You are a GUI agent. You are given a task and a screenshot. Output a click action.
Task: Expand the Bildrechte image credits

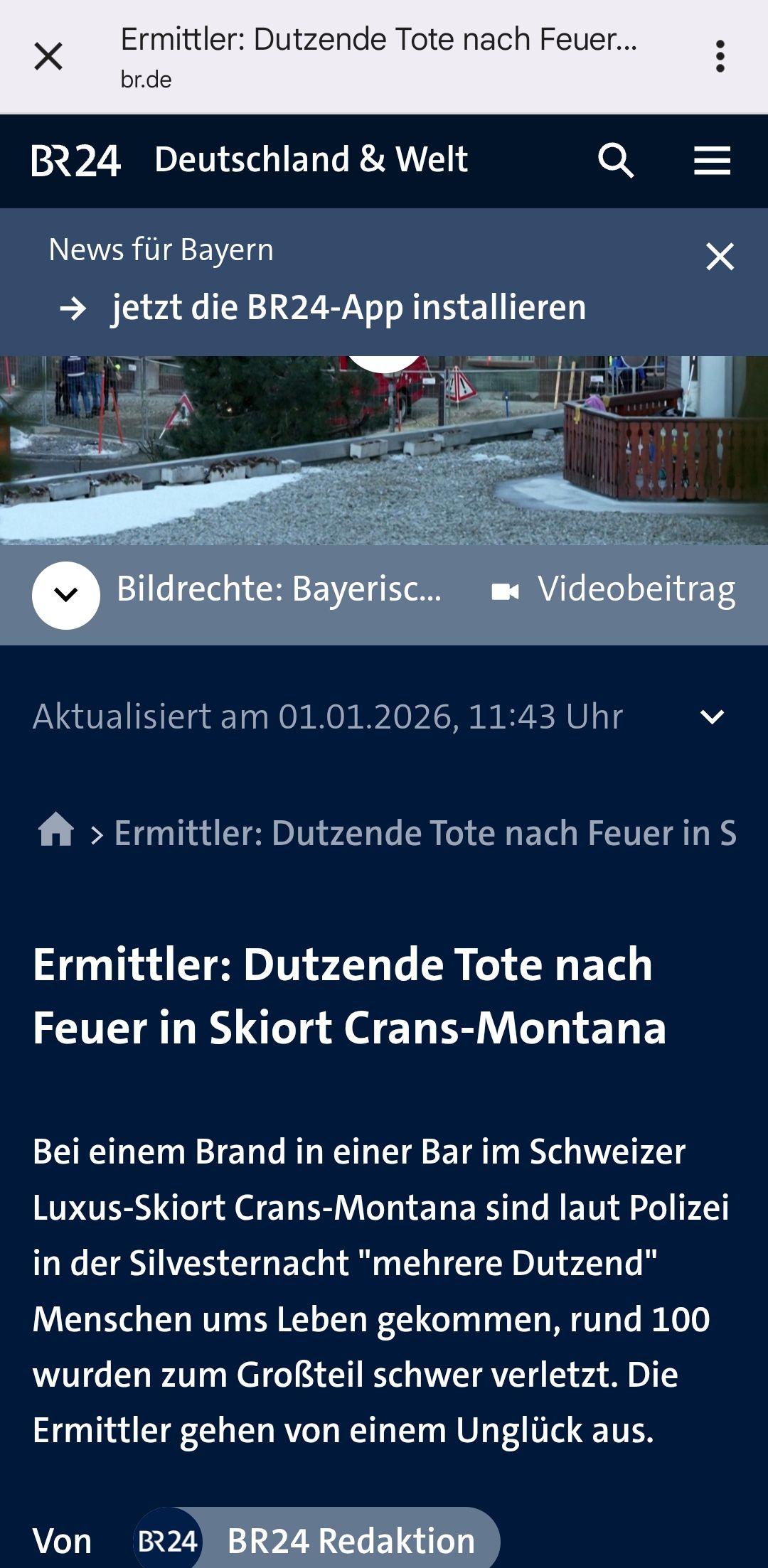(66, 595)
